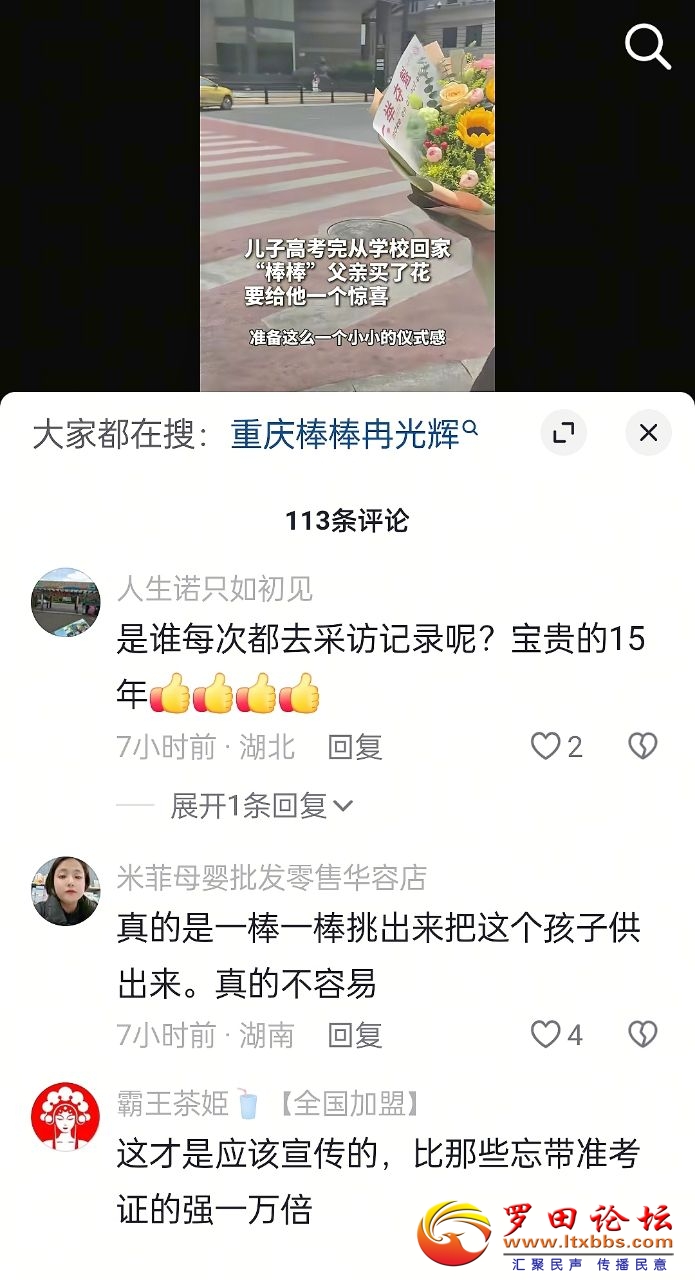The height and width of the screenshot is (1280, 695).
Task: Reply to 米菲母婴批发零售华容店's comment
Action: point(355,1035)
